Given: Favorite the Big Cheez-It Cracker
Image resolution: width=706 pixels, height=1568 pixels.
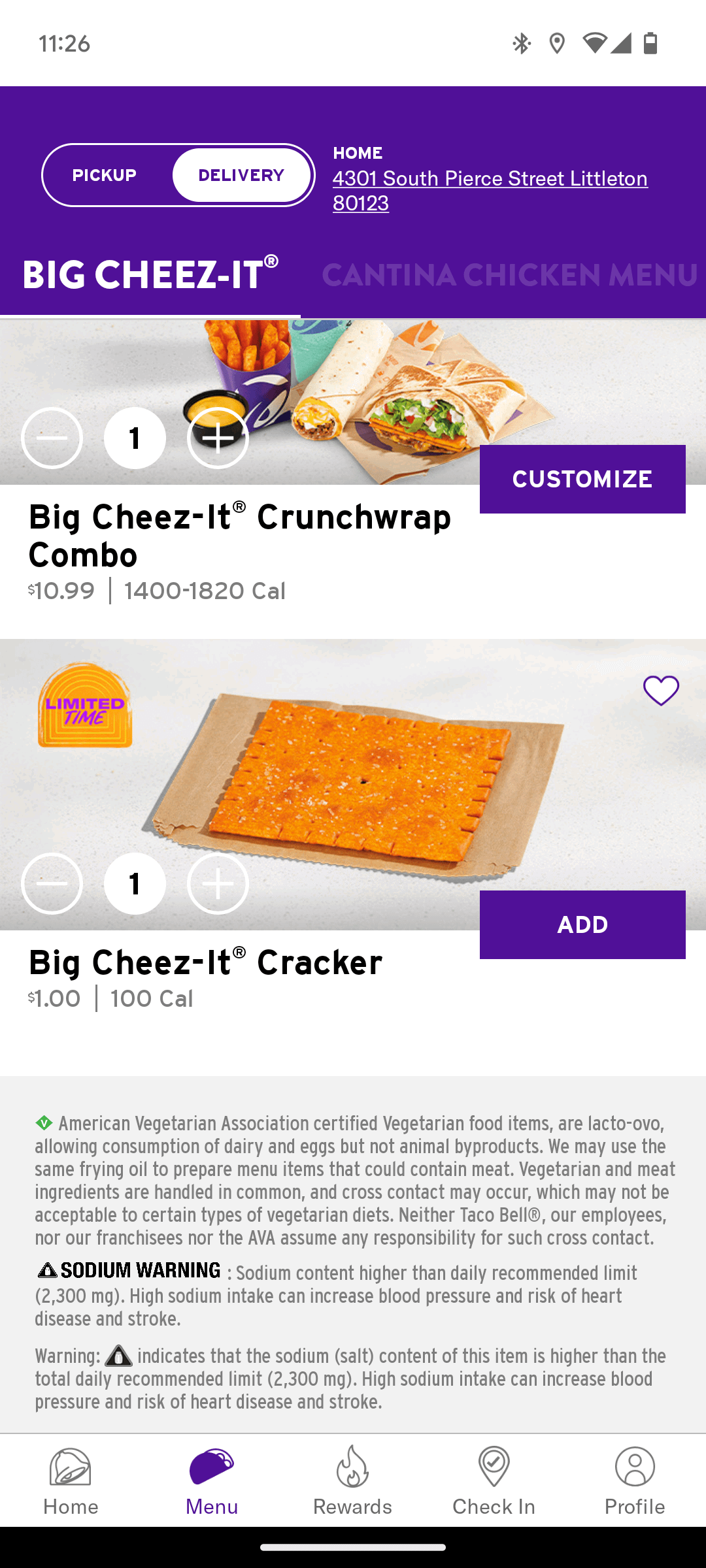Looking at the screenshot, I should (x=661, y=691).
